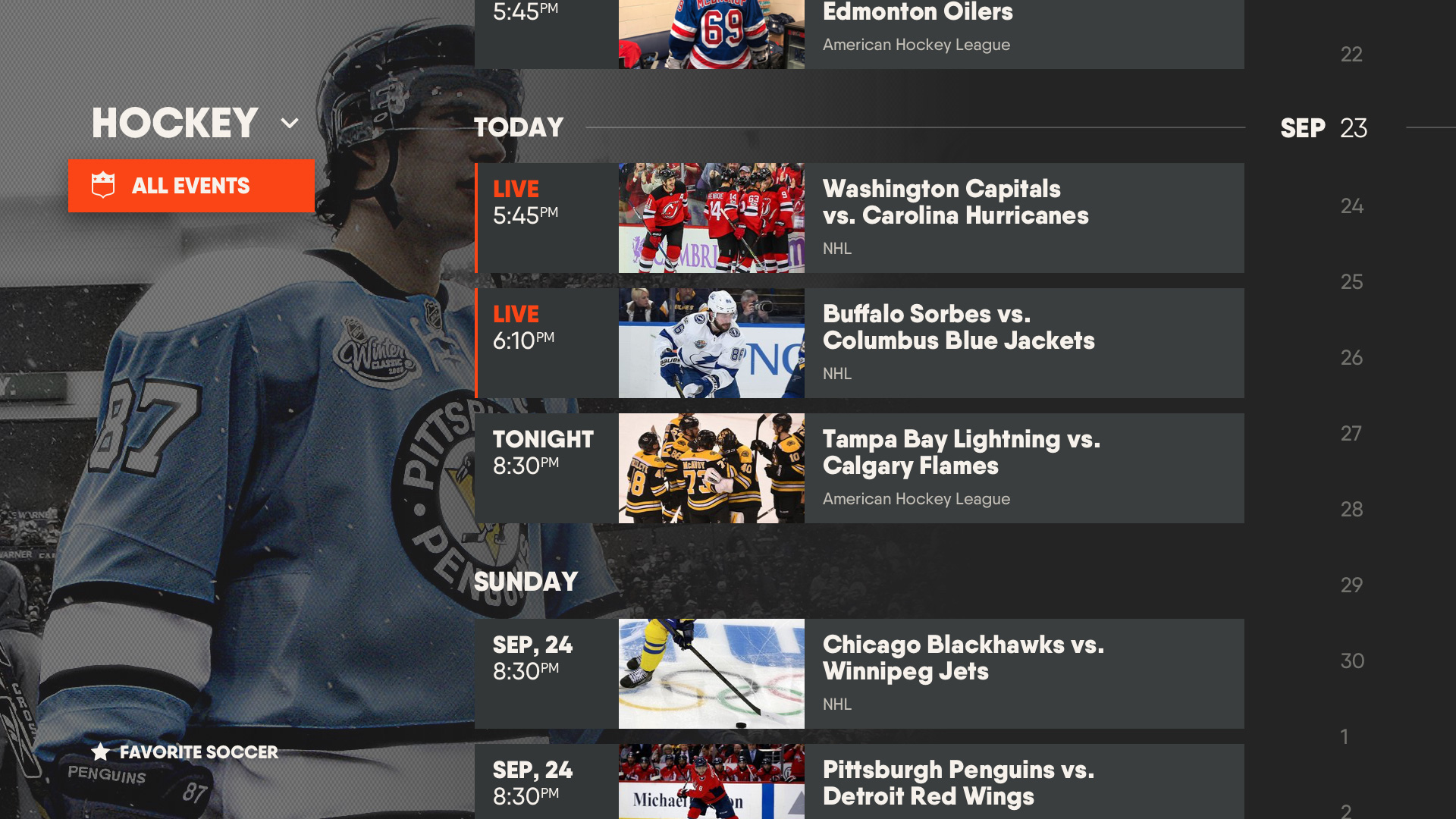Image resolution: width=1456 pixels, height=819 pixels.
Task: Go to date 28 on the calendar
Action: point(1351,510)
